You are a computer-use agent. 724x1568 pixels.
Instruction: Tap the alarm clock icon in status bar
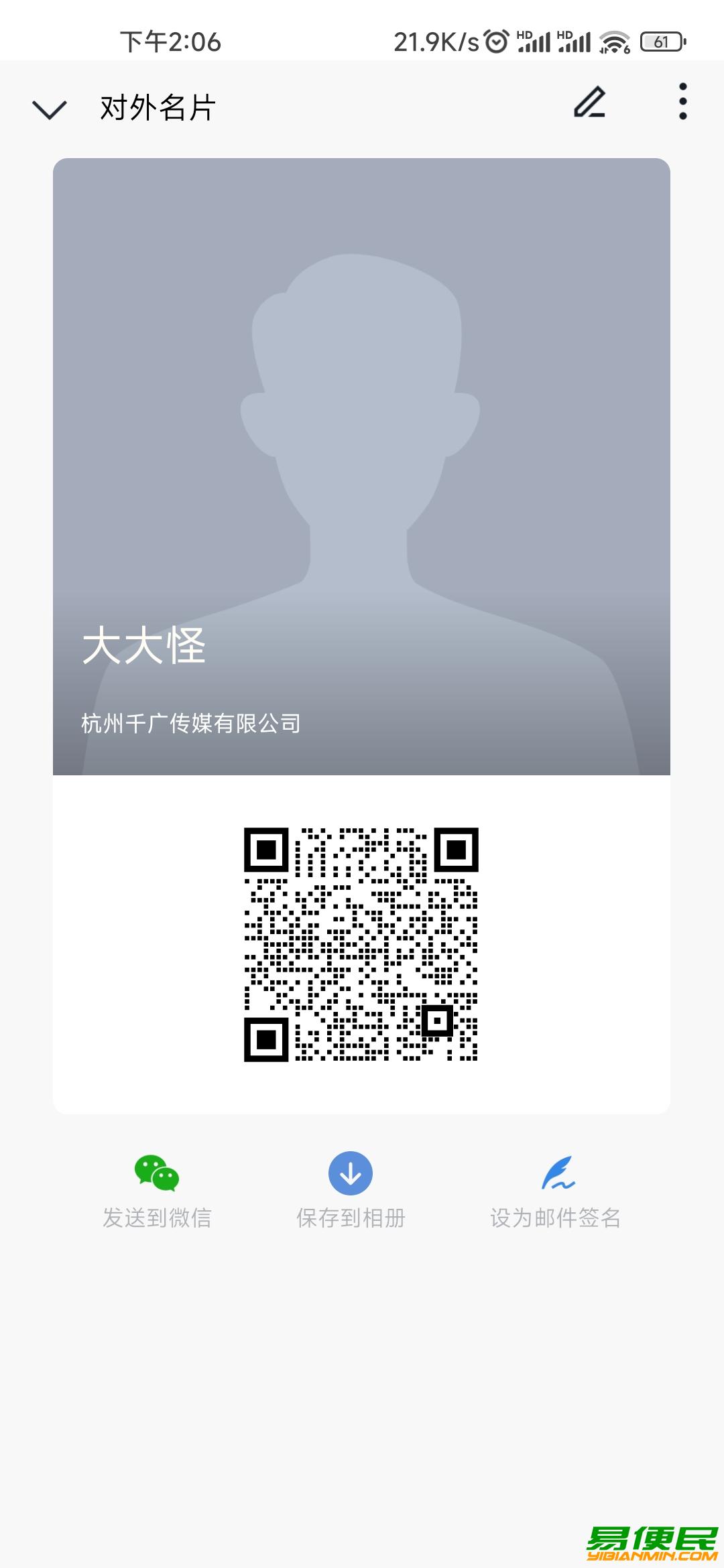click(x=497, y=42)
